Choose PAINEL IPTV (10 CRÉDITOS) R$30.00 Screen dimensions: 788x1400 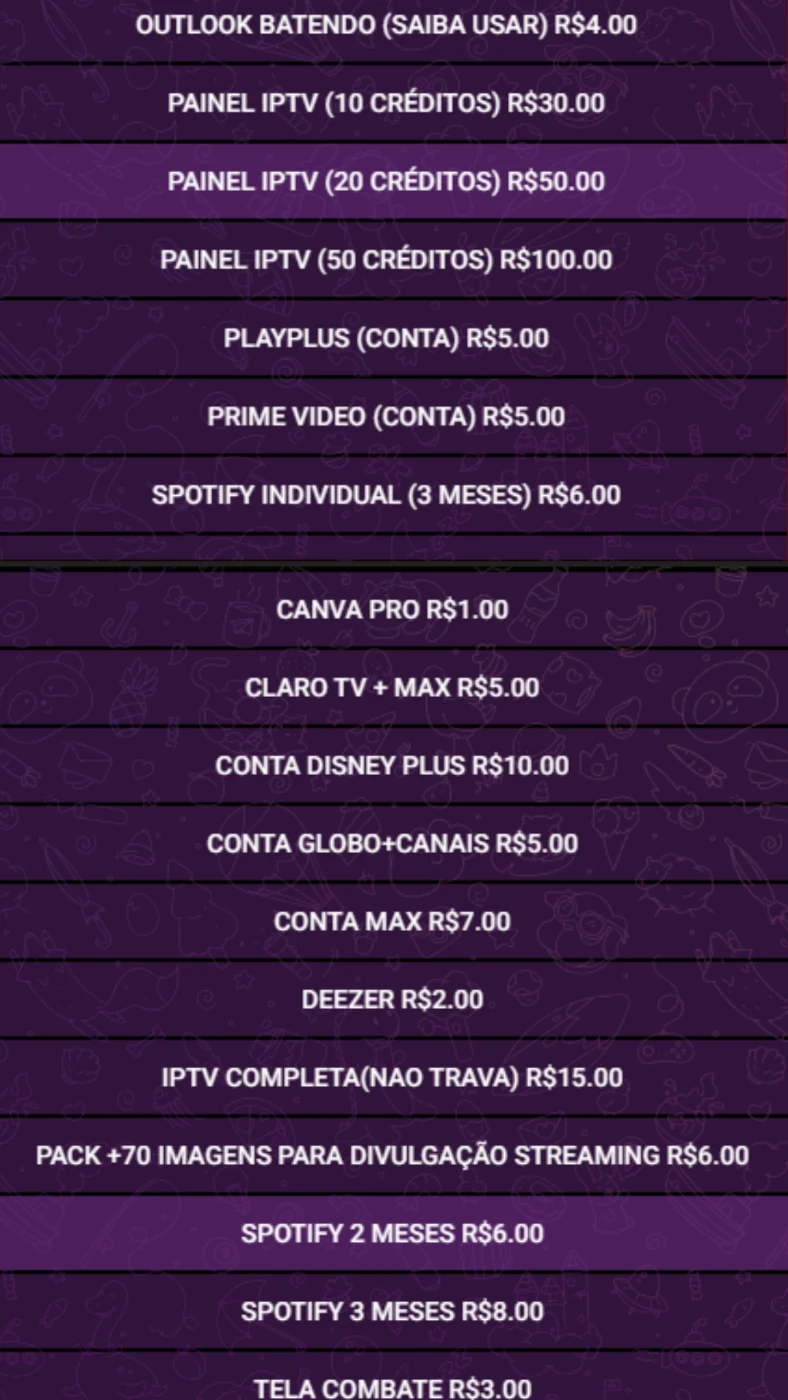tap(386, 103)
